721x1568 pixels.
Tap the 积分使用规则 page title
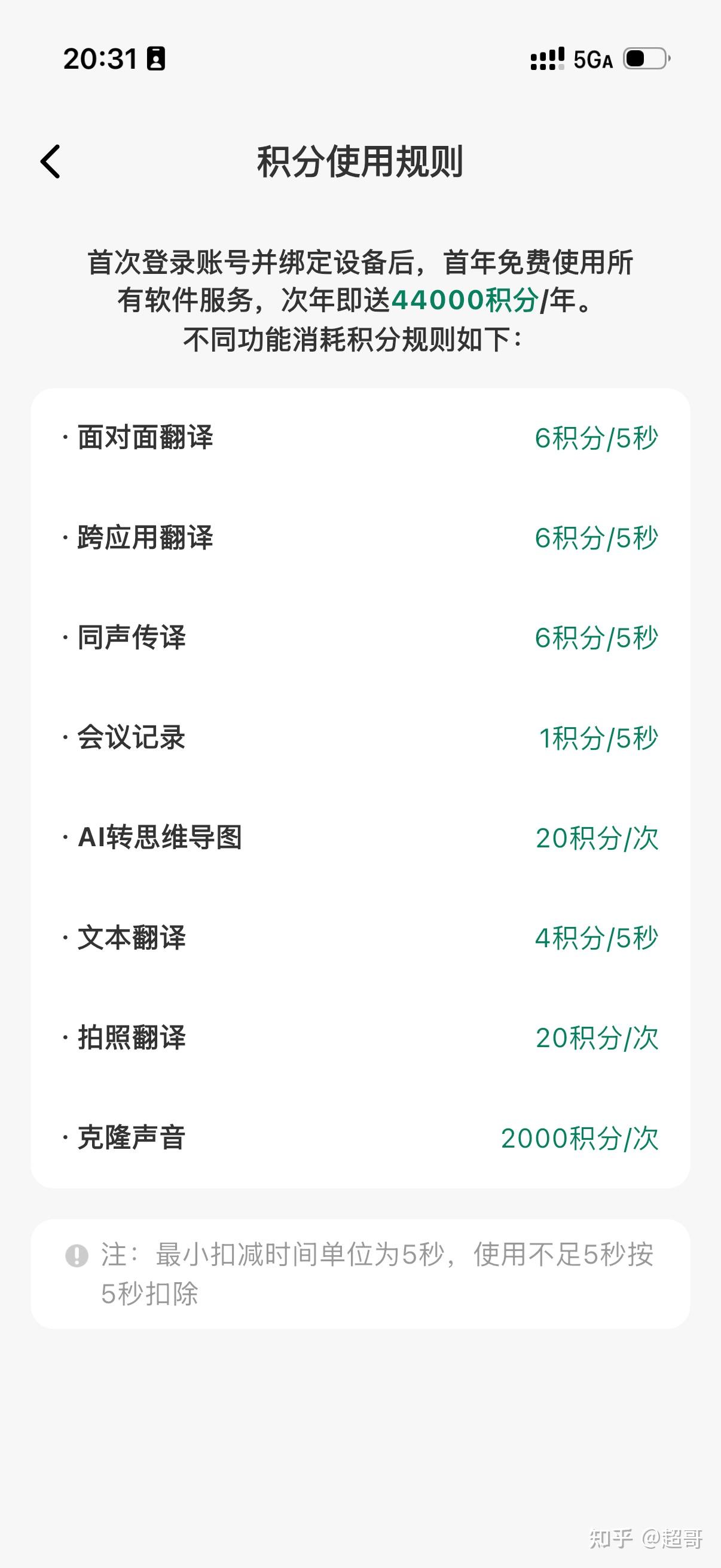(360, 160)
